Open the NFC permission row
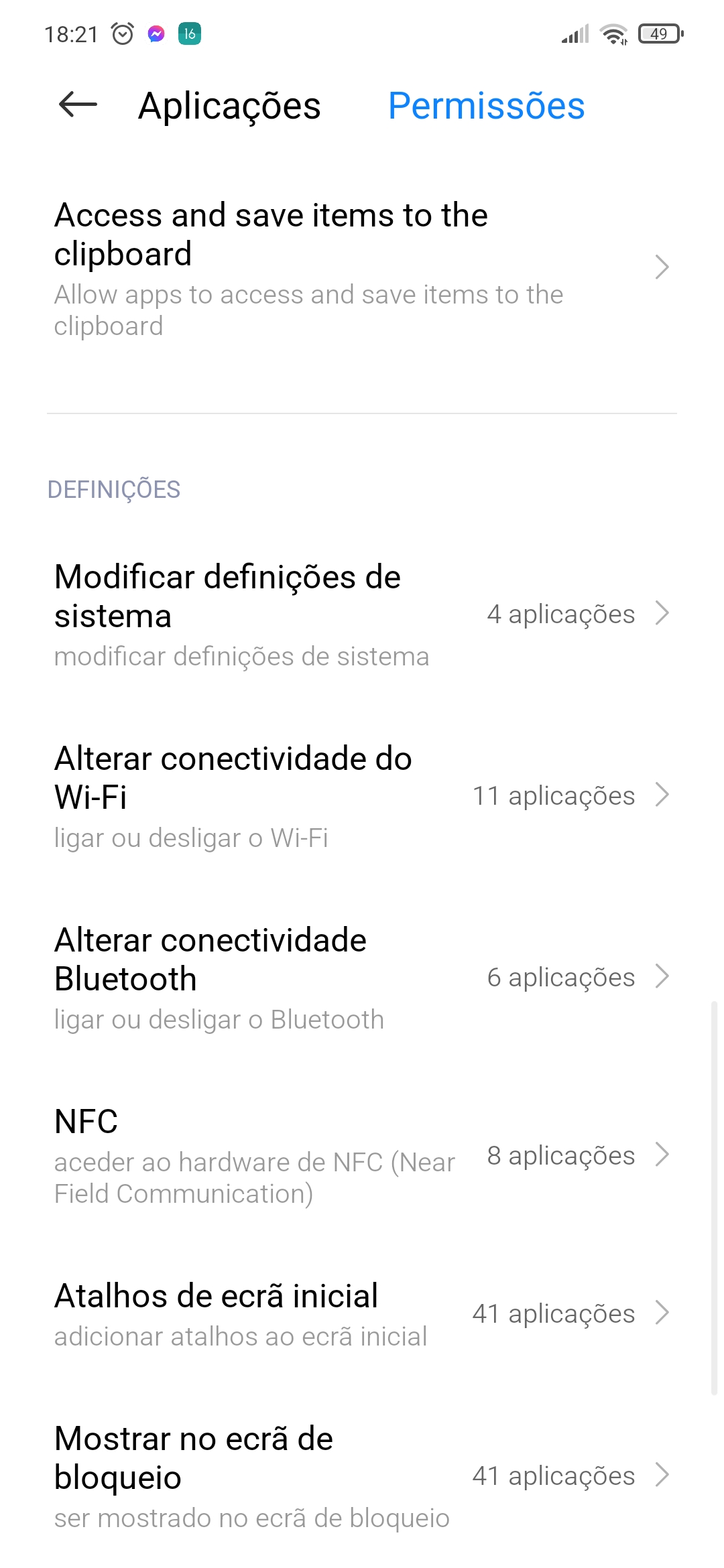This screenshot has width=724, height=1568. [362, 1156]
